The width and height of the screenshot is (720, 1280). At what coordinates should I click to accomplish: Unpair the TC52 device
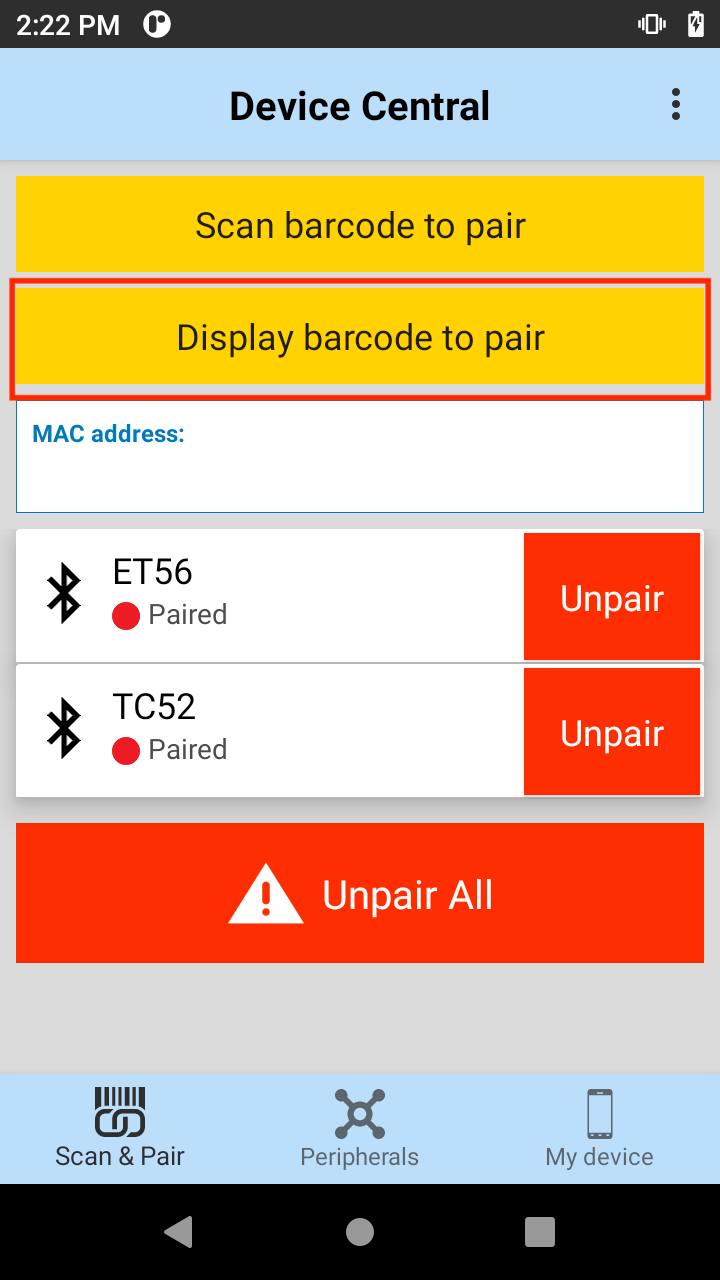click(x=611, y=732)
